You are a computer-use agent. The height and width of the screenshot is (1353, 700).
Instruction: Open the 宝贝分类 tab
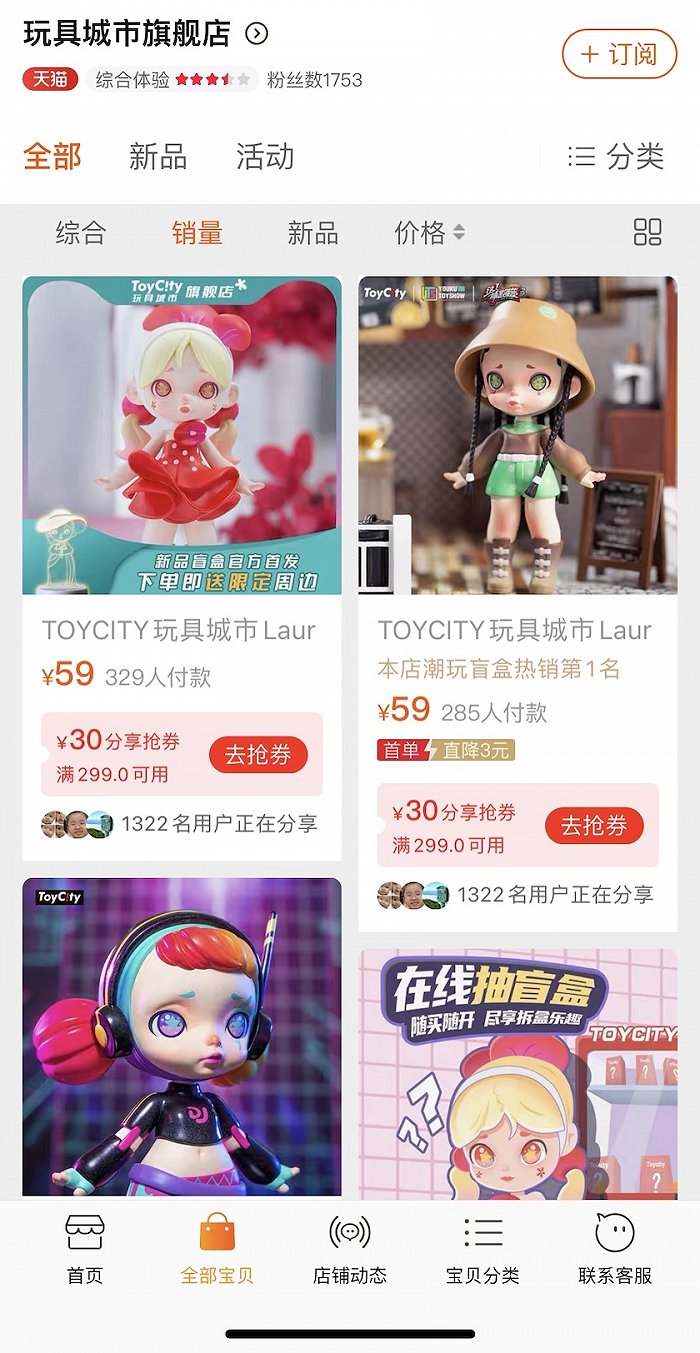(x=482, y=1248)
